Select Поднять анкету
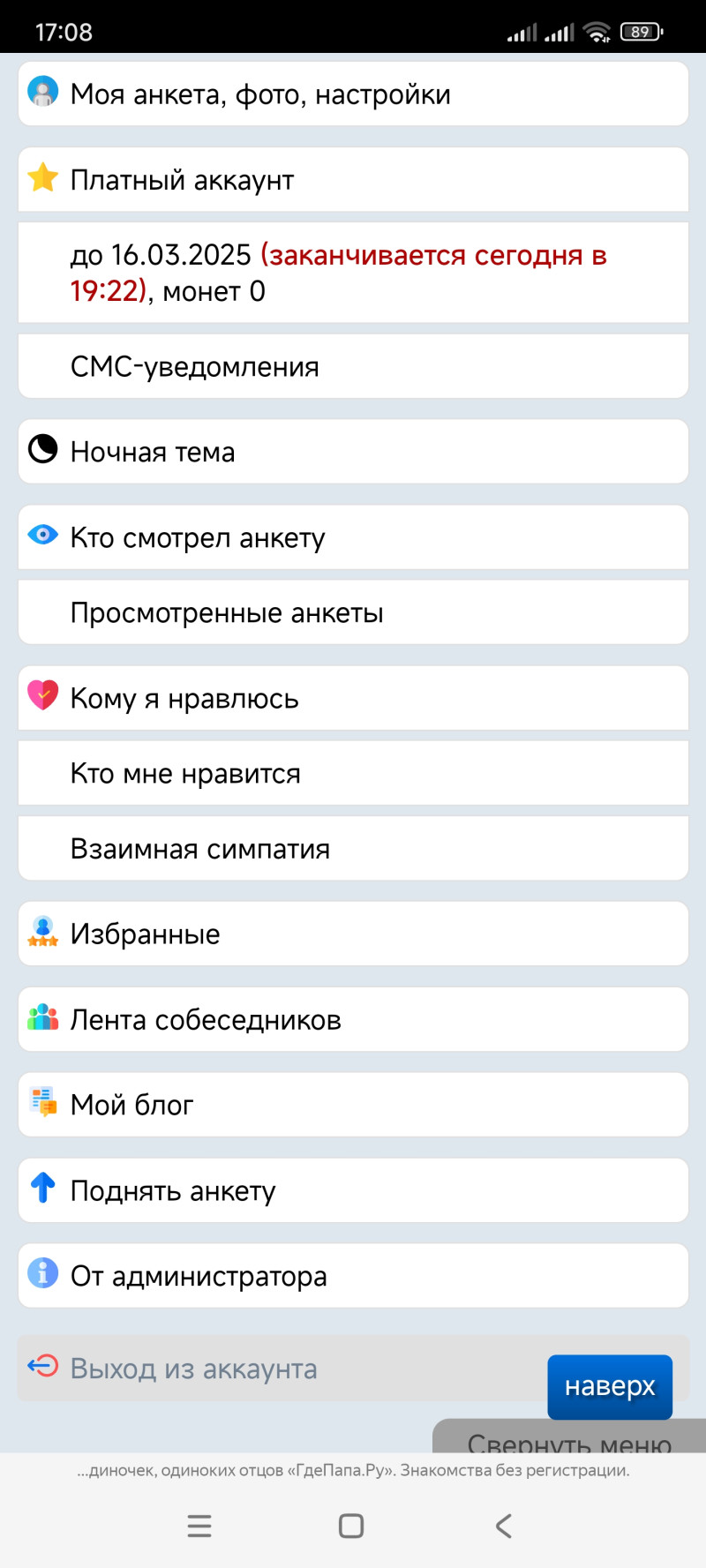Viewport: 706px width, 1568px height. click(353, 1190)
